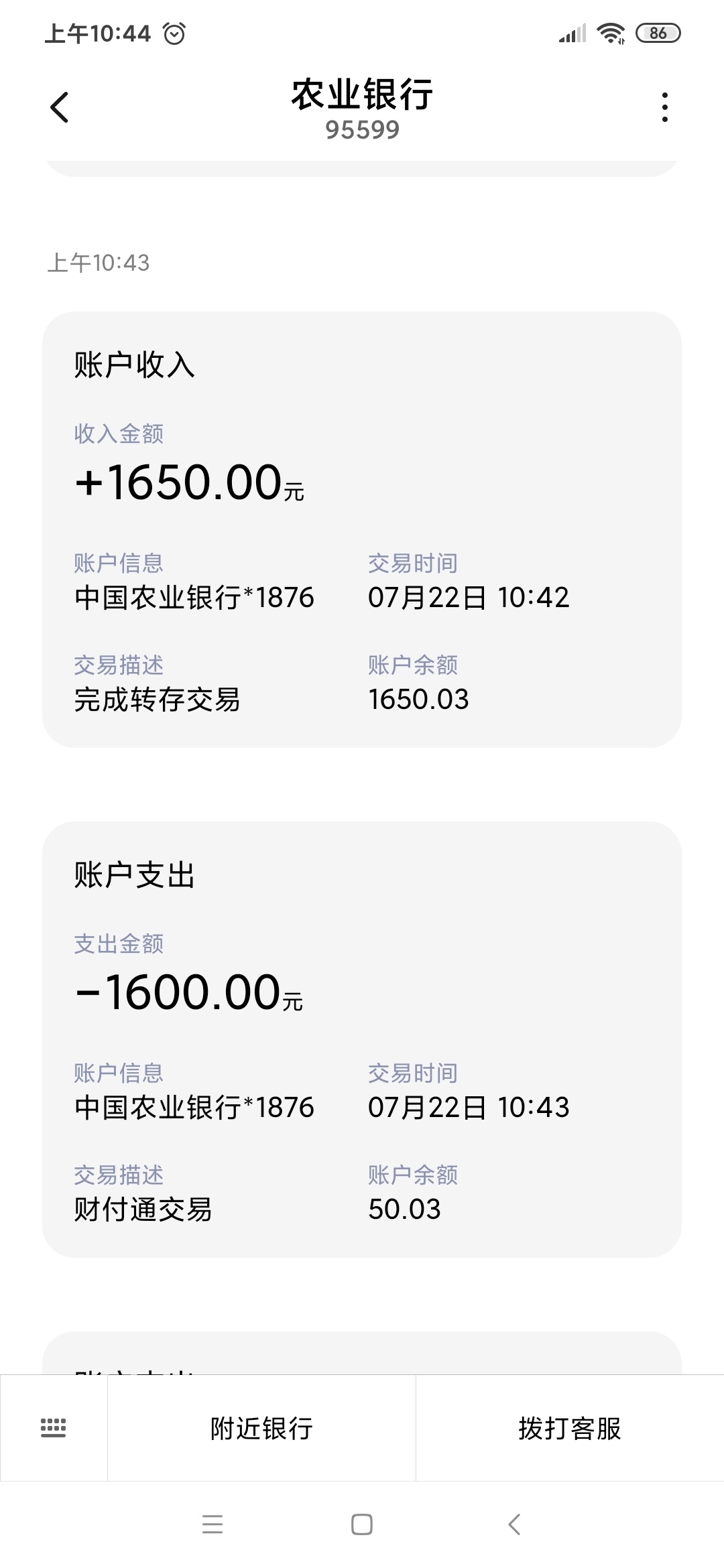Open the three-dot overflow menu
The width and height of the screenshot is (724, 1568).
[664, 107]
